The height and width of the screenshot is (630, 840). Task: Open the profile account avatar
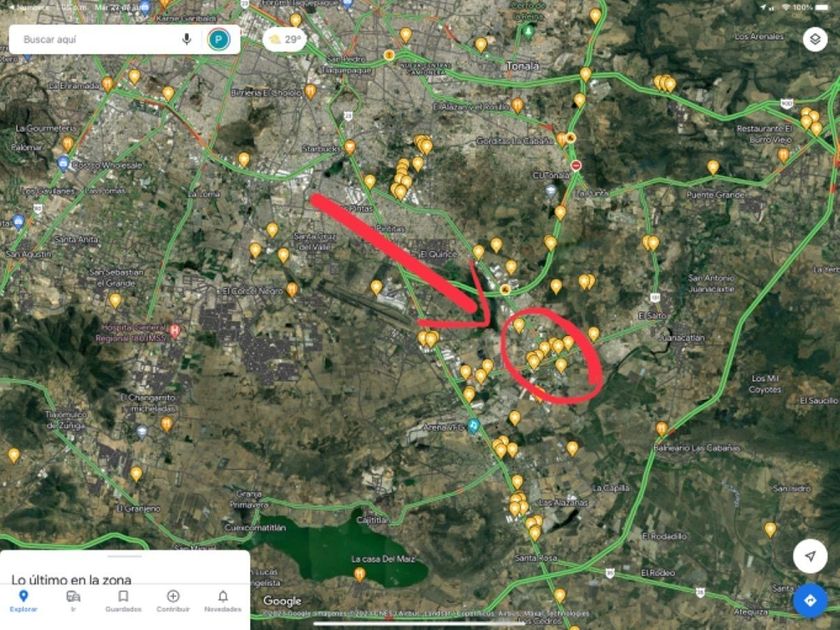(x=219, y=40)
